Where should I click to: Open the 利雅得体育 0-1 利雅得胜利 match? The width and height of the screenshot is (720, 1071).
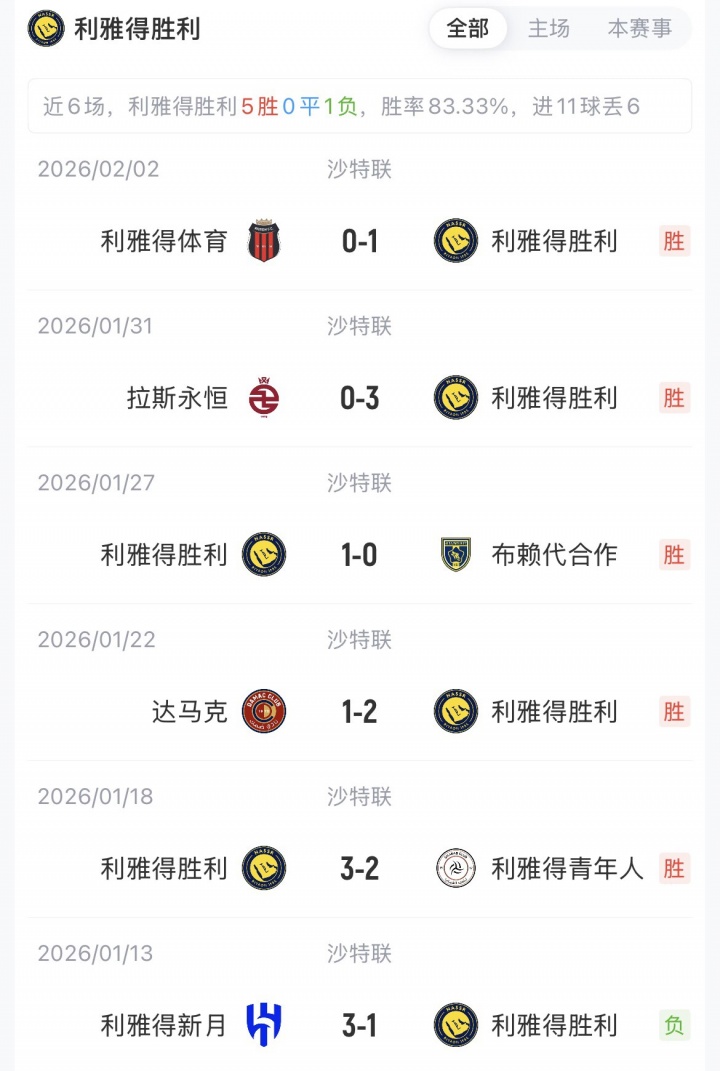[x=359, y=241]
